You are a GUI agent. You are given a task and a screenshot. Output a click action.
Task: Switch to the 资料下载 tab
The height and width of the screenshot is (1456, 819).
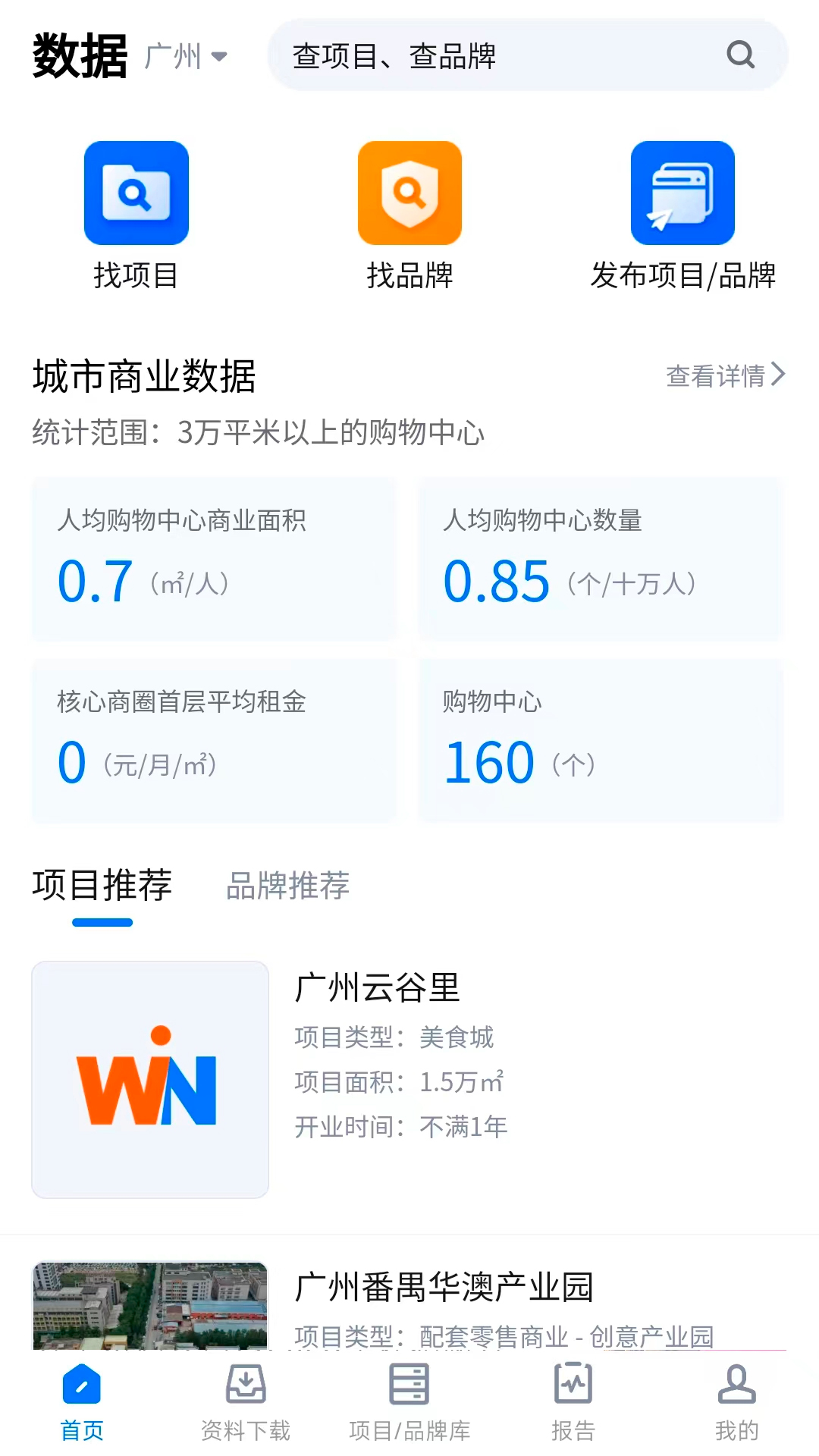(x=246, y=1403)
